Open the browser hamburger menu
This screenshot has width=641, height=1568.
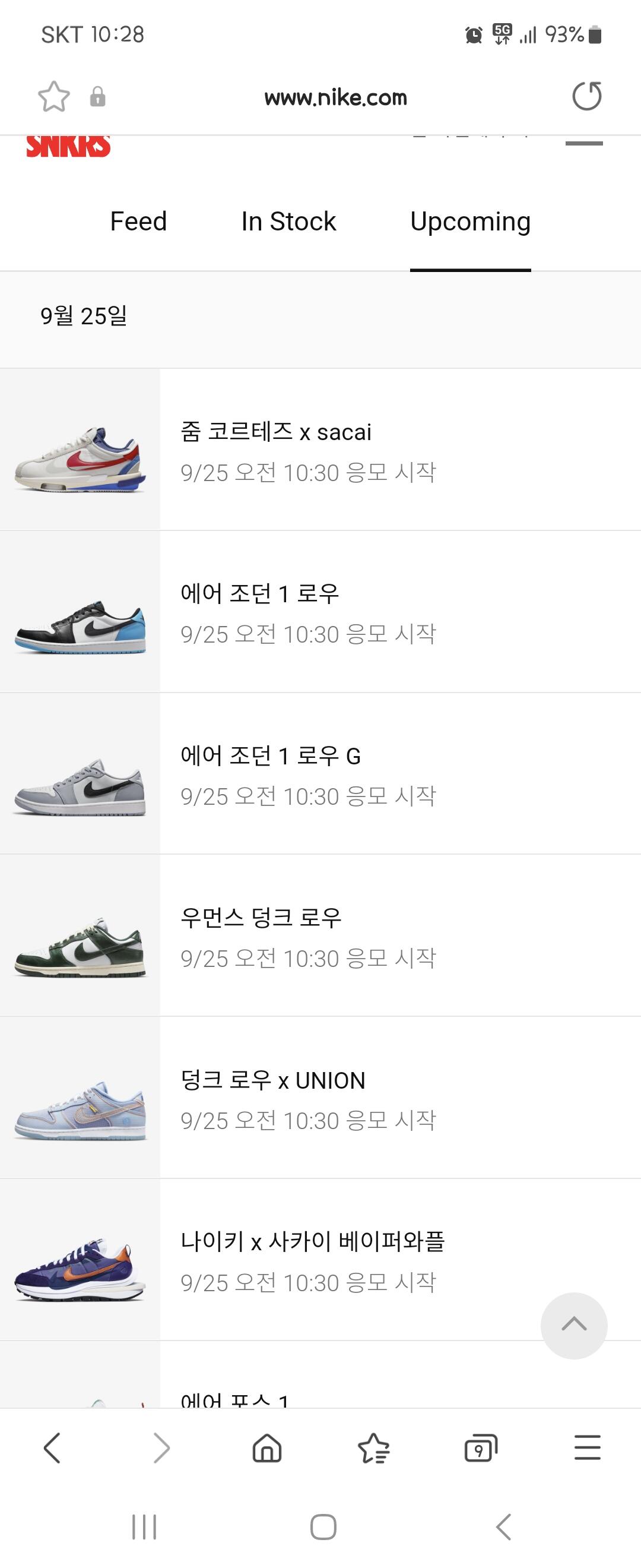[587, 1448]
